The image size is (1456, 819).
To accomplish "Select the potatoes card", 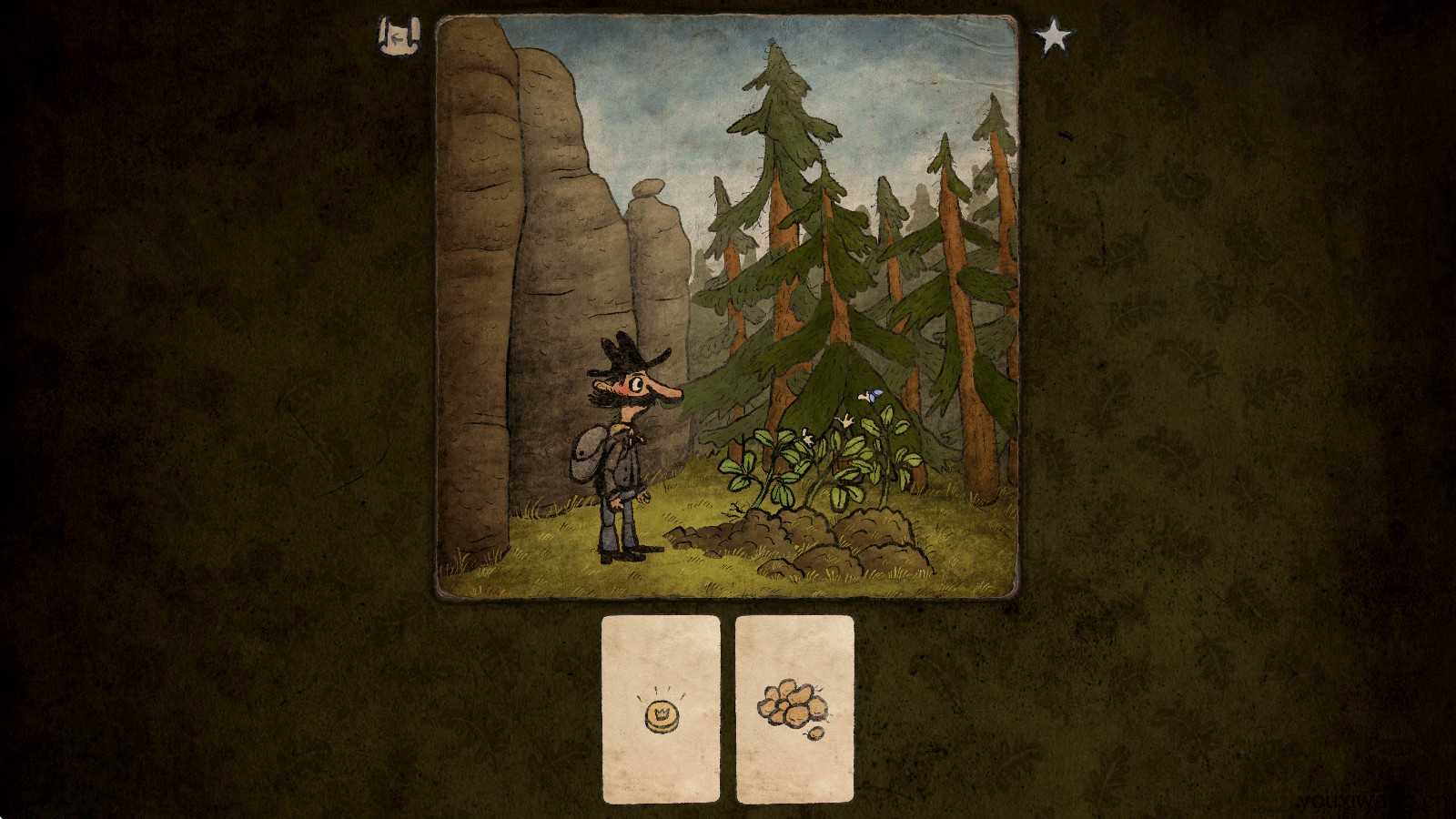I will tap(794, 710).
